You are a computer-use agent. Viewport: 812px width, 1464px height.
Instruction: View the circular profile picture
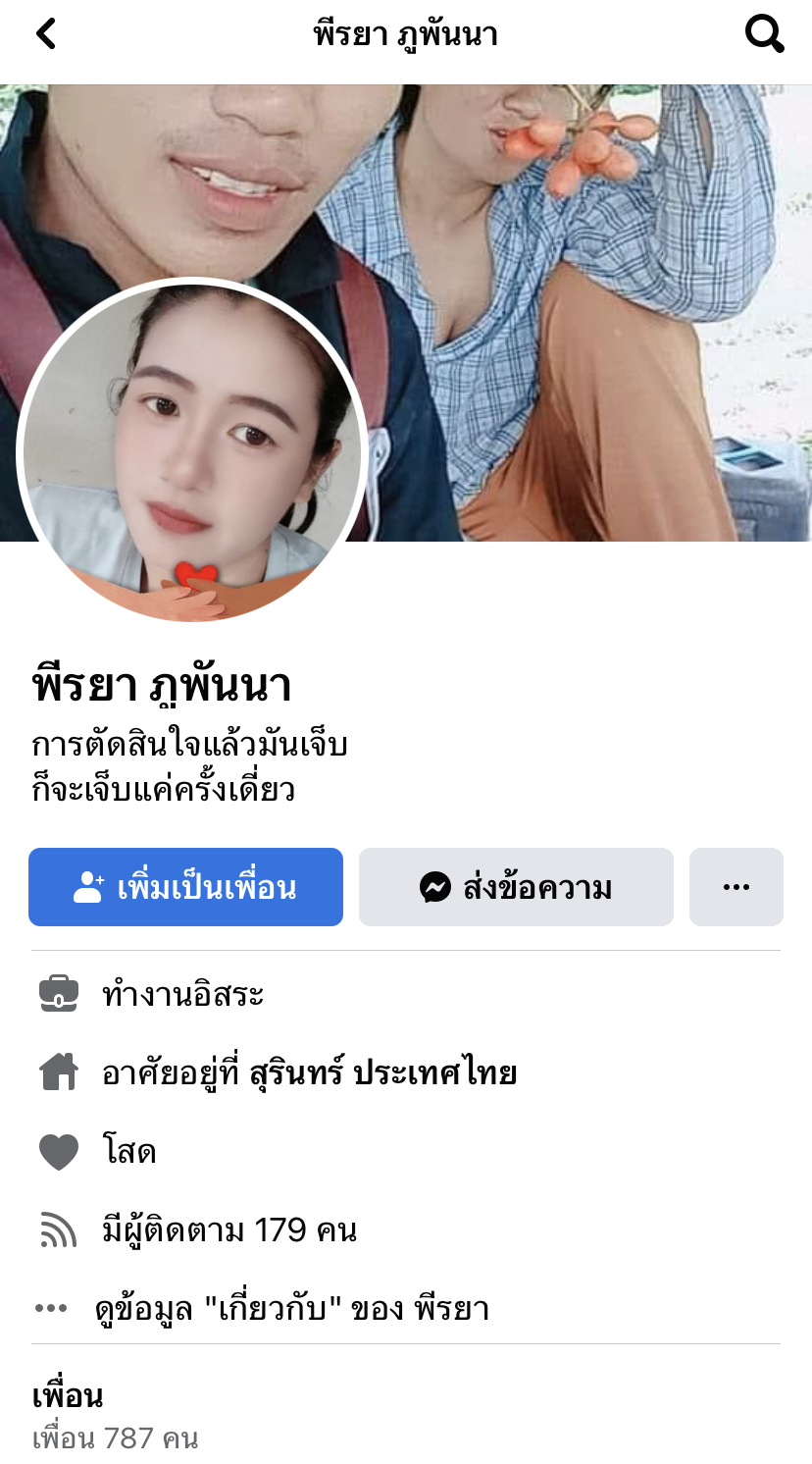click(192, 453)
